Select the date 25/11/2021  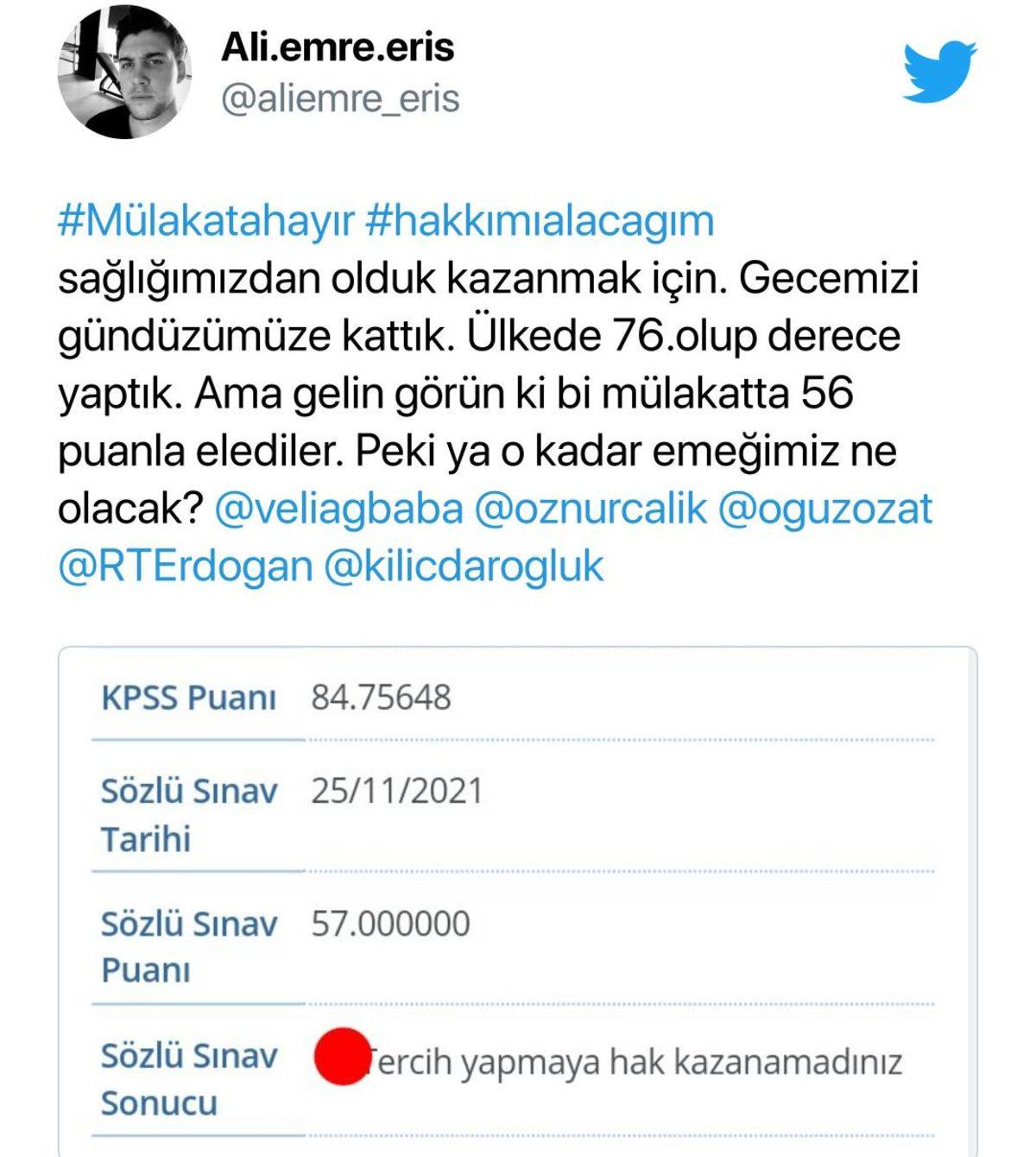point(397,788)
